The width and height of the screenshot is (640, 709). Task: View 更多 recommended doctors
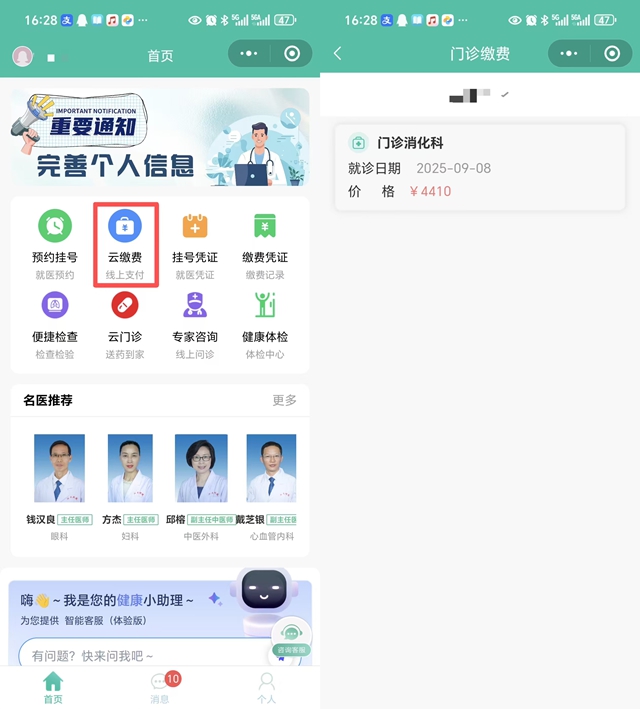[x=285, y=400]
